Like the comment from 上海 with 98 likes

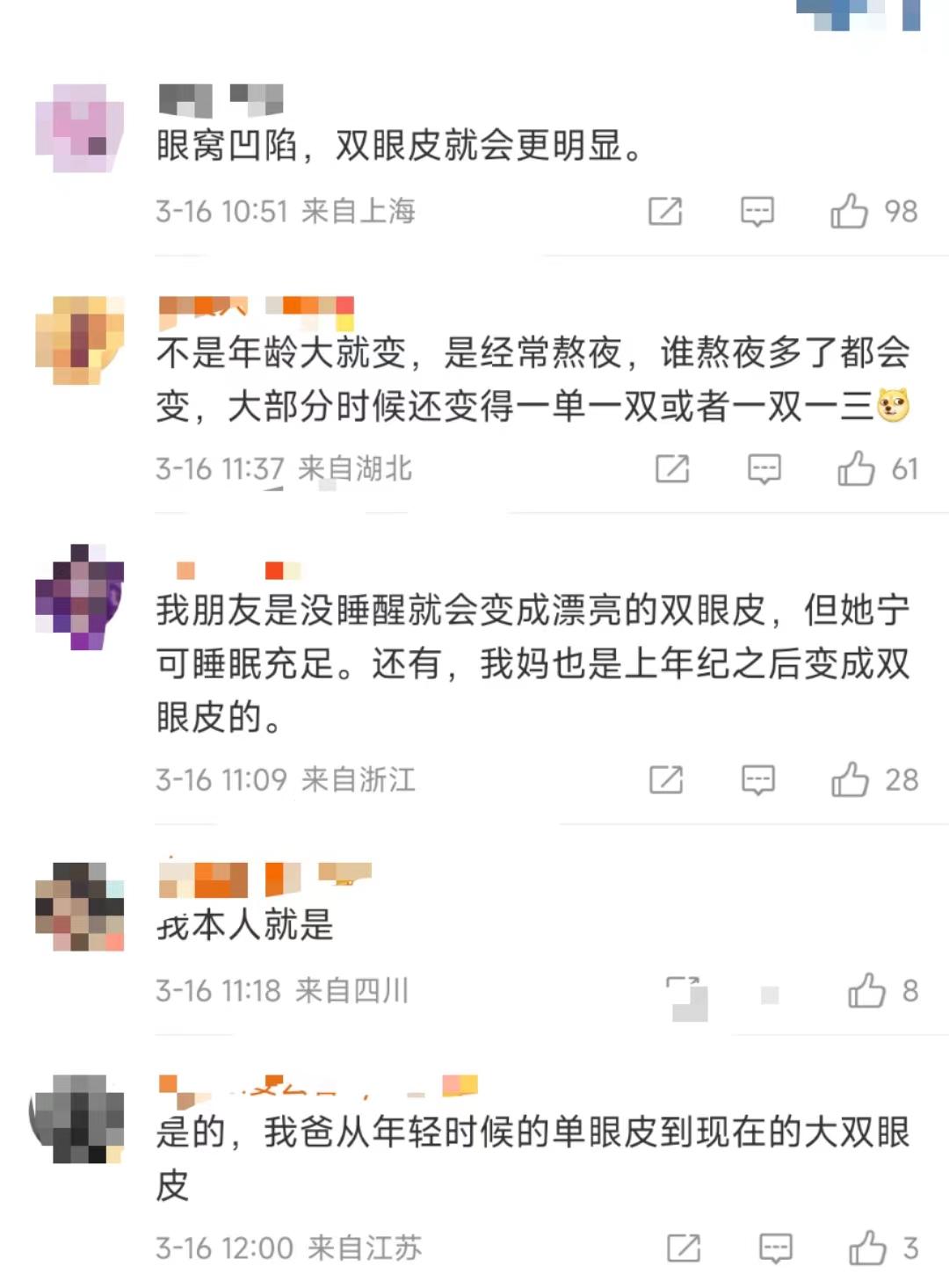[849, 212]
